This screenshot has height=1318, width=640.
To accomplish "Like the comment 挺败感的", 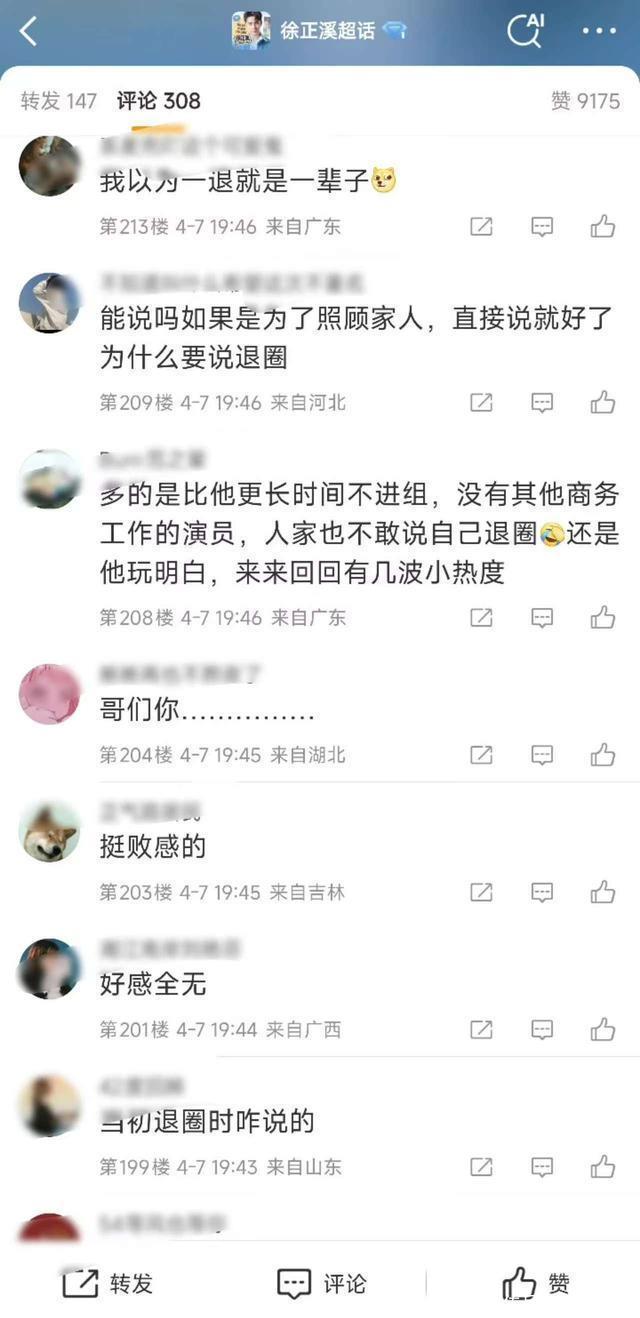I will [602, 892].
